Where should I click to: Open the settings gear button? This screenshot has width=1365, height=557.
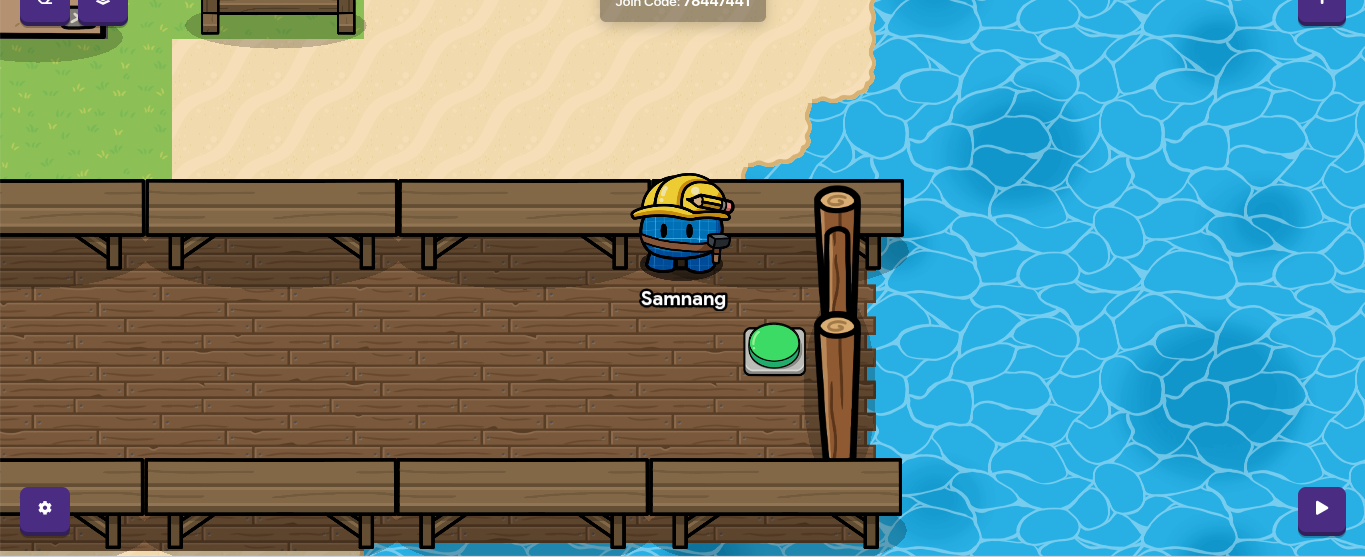pyautogui.click(x=45, y=509)
